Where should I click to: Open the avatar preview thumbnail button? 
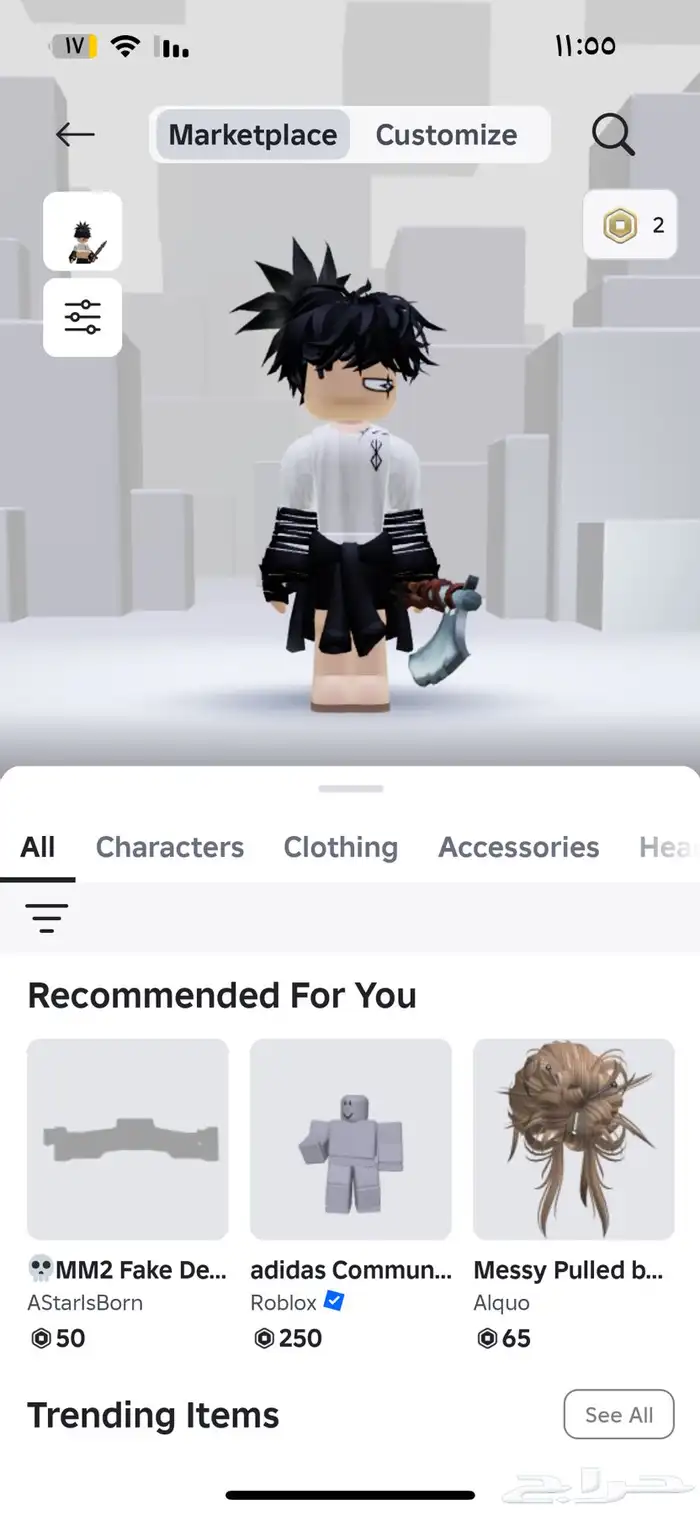click(82, 232)
